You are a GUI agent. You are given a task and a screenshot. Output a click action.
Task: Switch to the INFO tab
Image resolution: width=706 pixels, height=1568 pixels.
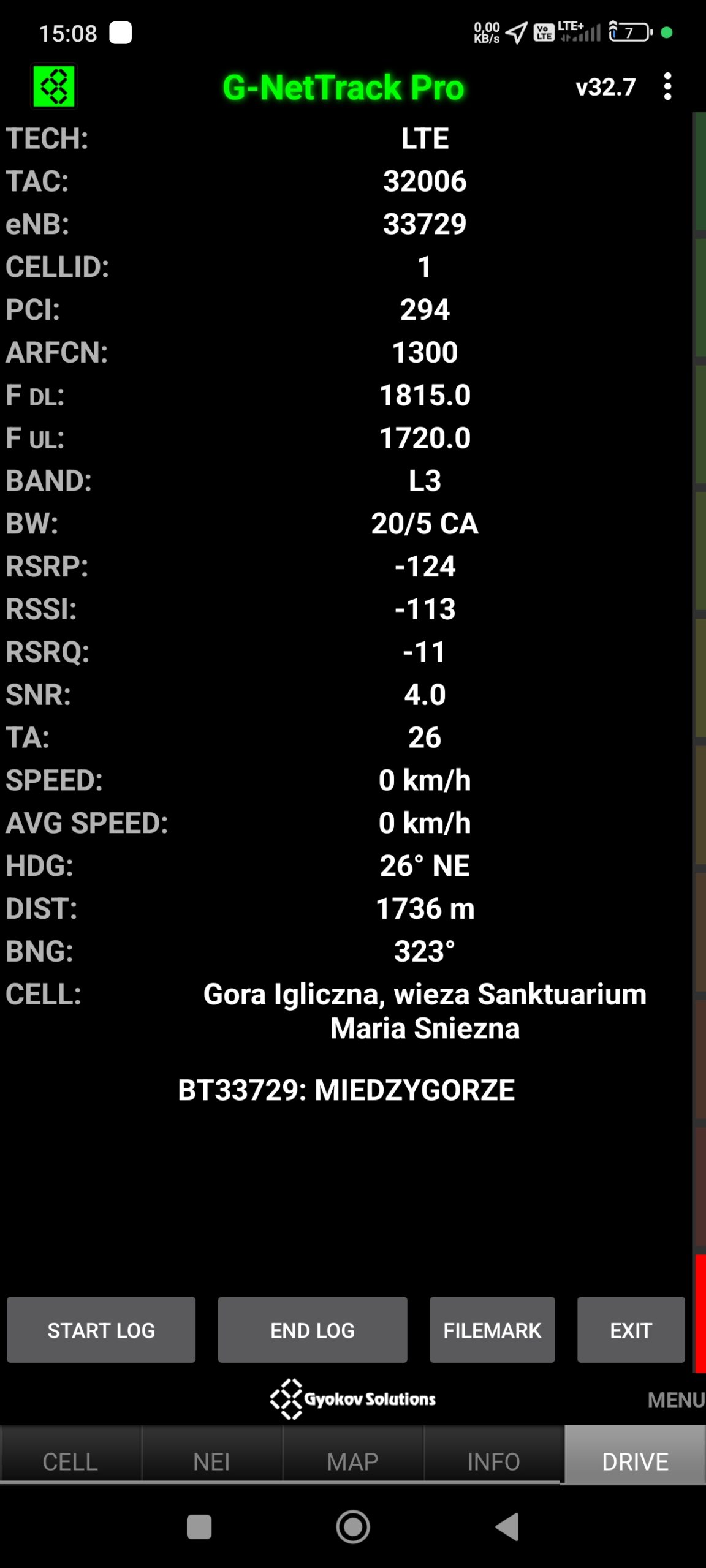coord(493,1461)
